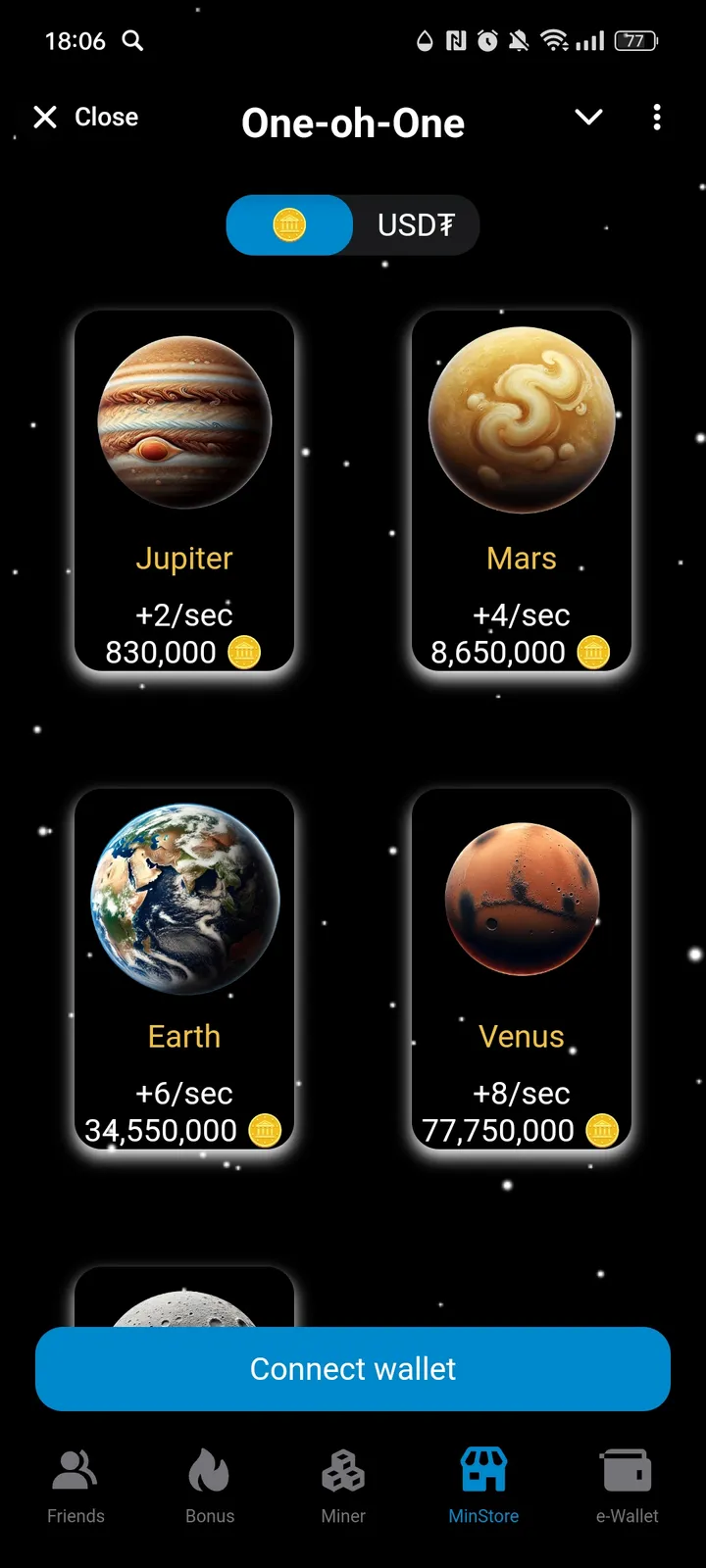Switch to the USD₮ currency segment

point(416,225)
